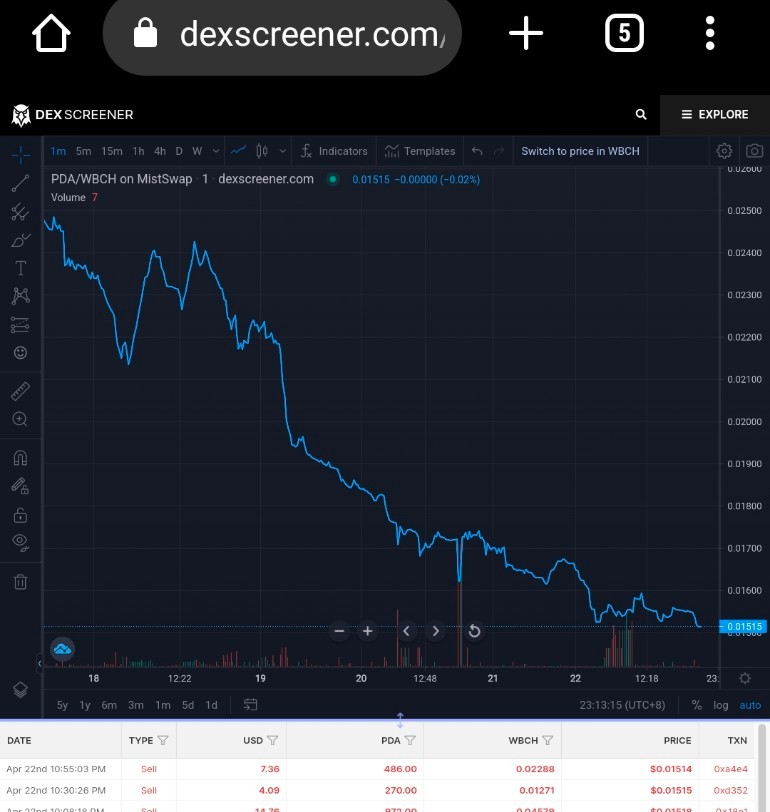
Task: Switch chart to 5m interval
Action: pos(83,151)
